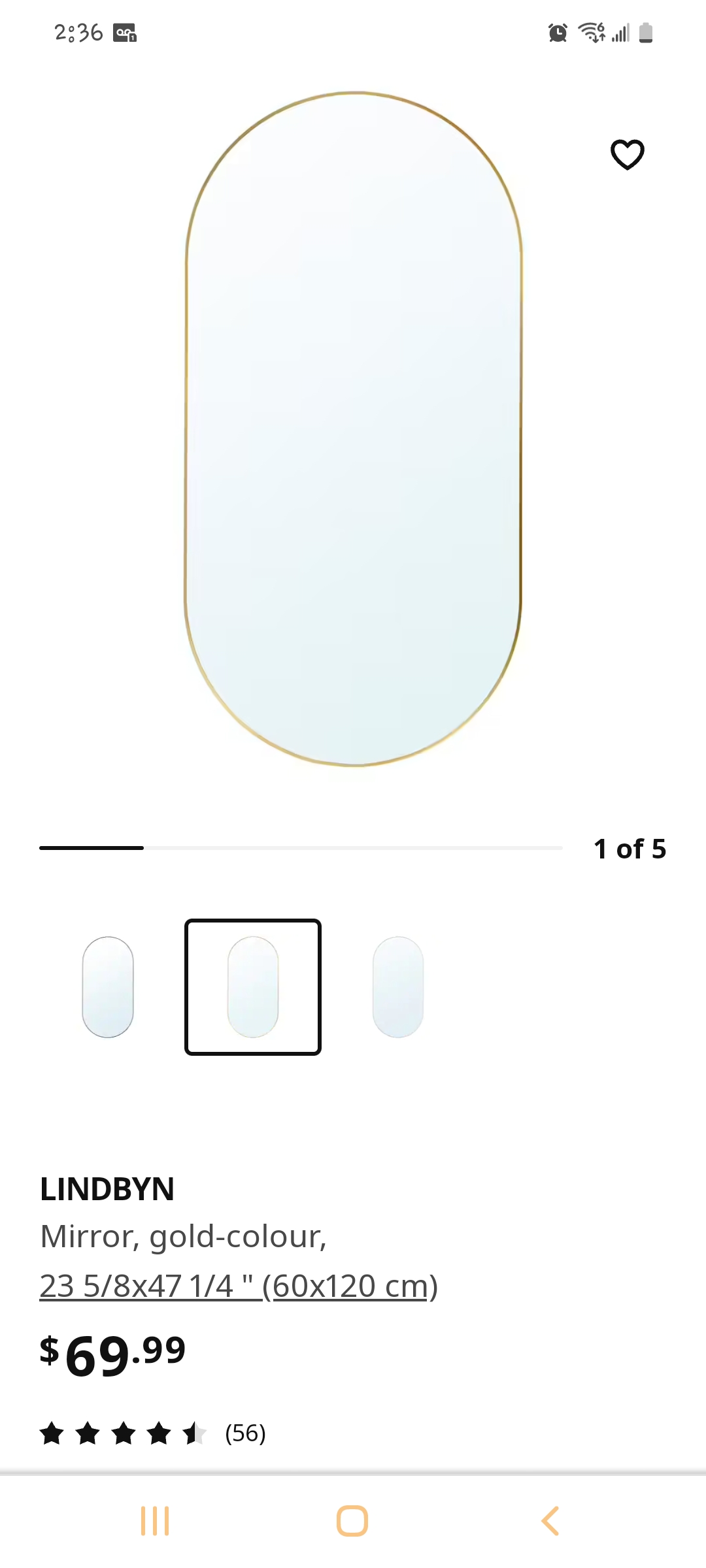Open recent apps from navigation bar

[155, 1521]
